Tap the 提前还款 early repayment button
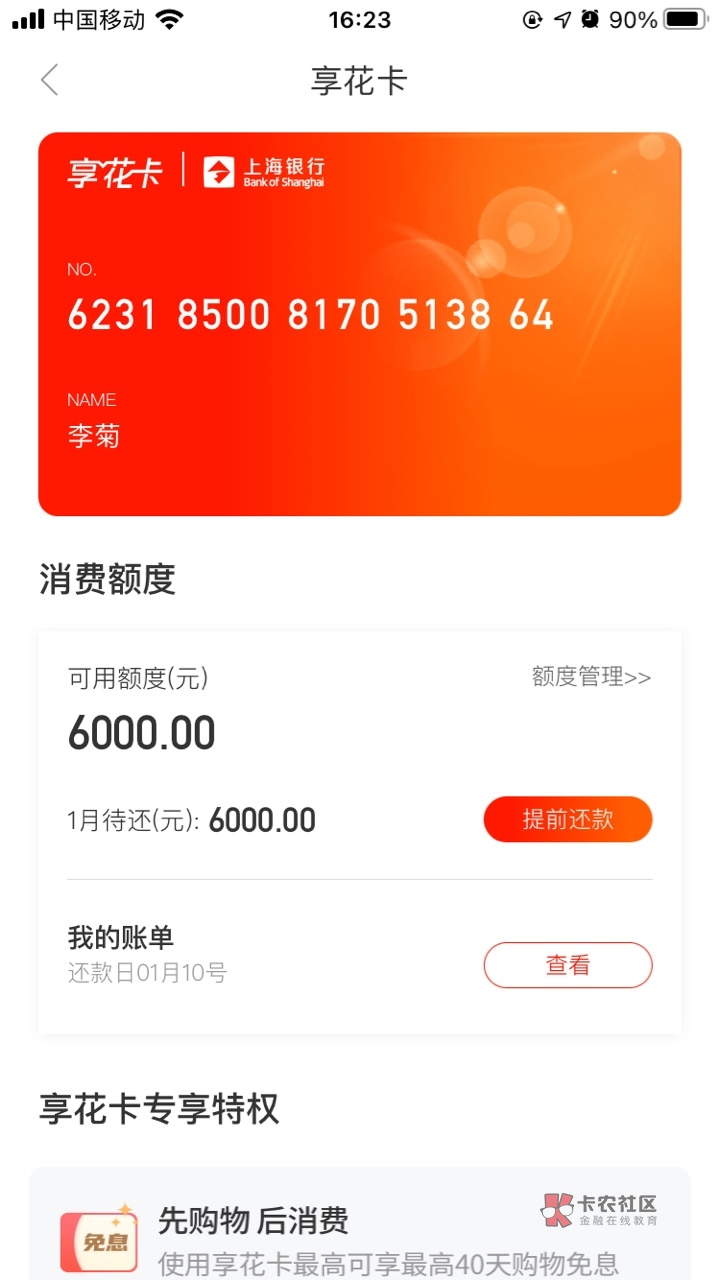The height and width of the screenshot is (1280, 720). point(568,820)
